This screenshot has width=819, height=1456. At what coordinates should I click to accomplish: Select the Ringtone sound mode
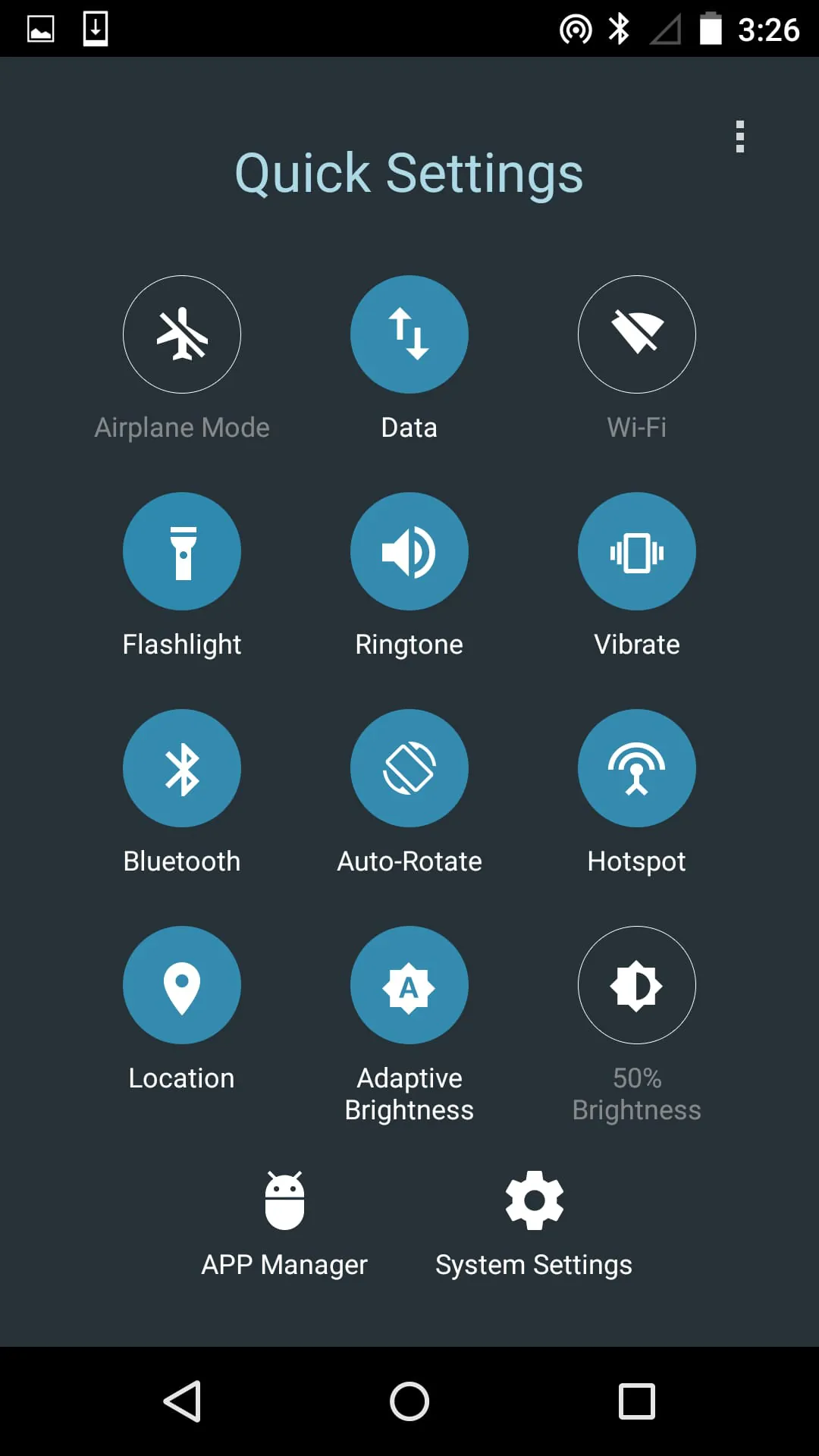click(409, 551)
